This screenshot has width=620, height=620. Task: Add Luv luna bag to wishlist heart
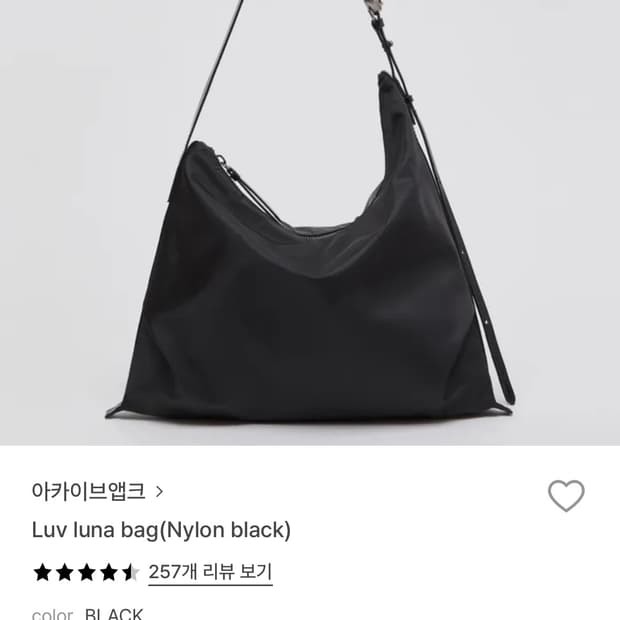click(x=566, y=496)
